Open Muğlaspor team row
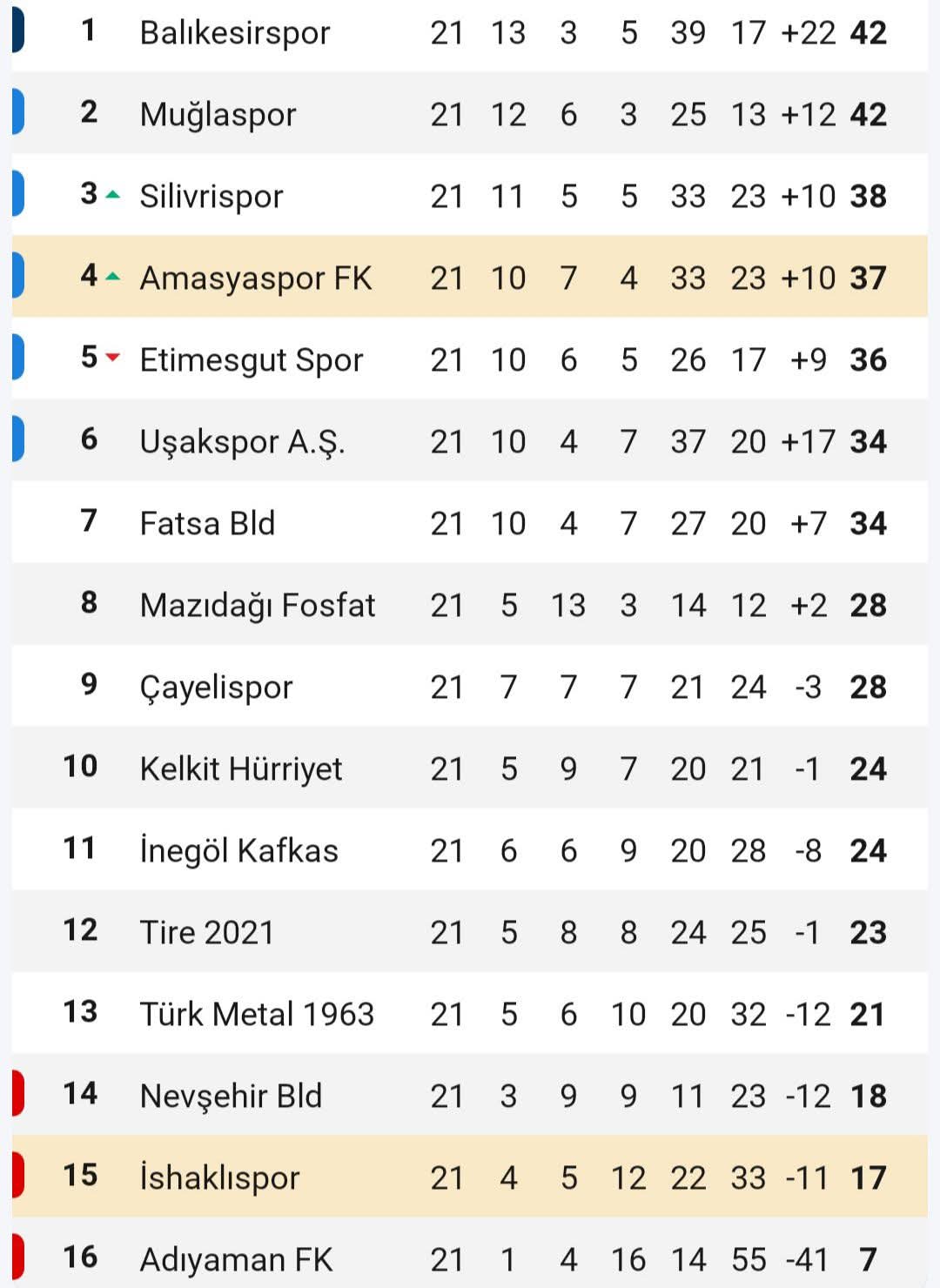940x1288 pixels. point(218,115)
